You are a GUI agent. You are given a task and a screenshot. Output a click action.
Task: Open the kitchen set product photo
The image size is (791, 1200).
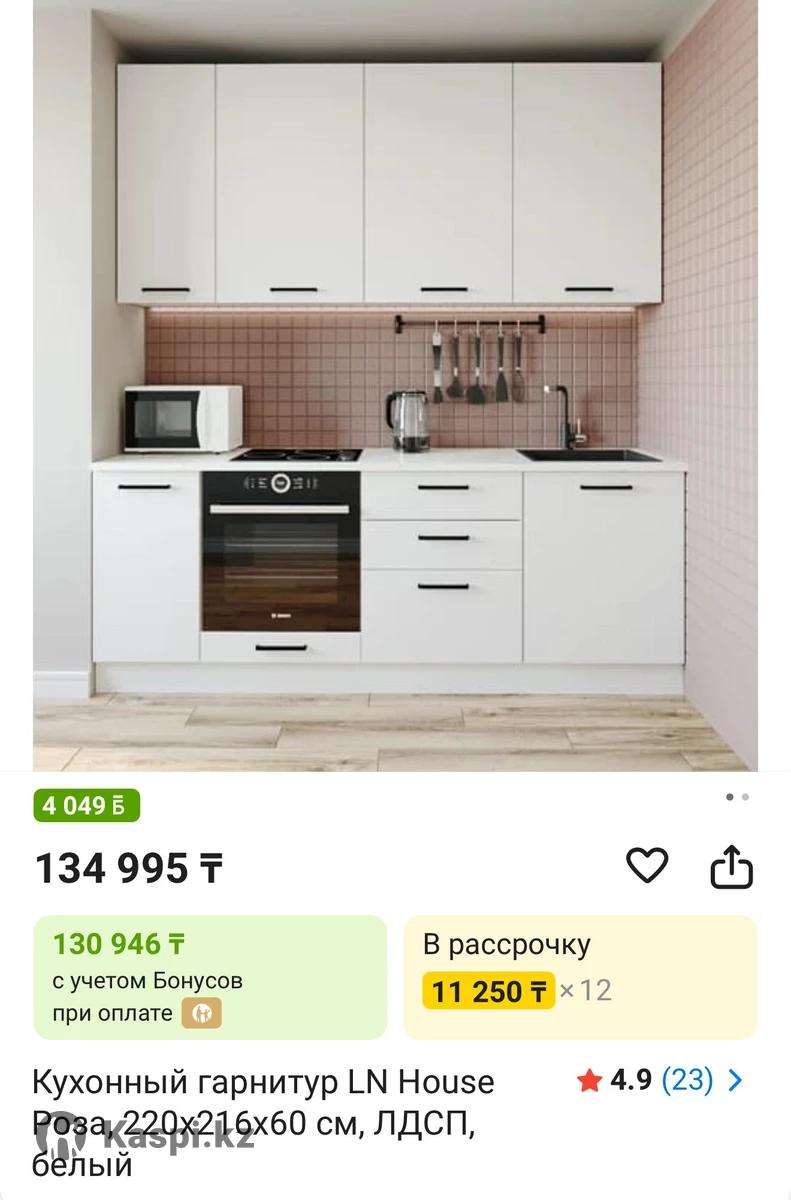[395, 385]
